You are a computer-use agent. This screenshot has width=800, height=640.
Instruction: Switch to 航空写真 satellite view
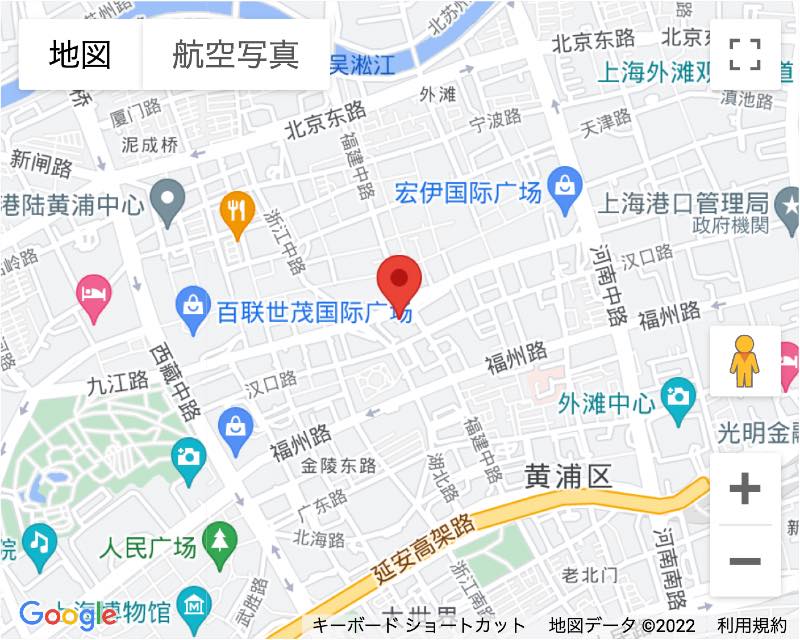point(235,54)
